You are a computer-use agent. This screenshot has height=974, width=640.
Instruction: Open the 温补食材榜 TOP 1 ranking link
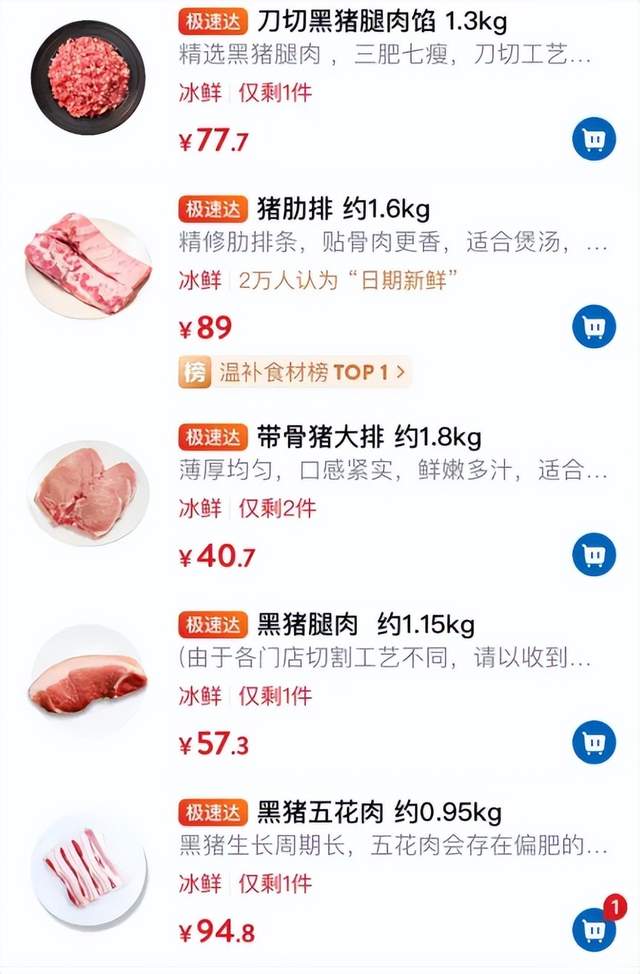[x=295, y=373]
